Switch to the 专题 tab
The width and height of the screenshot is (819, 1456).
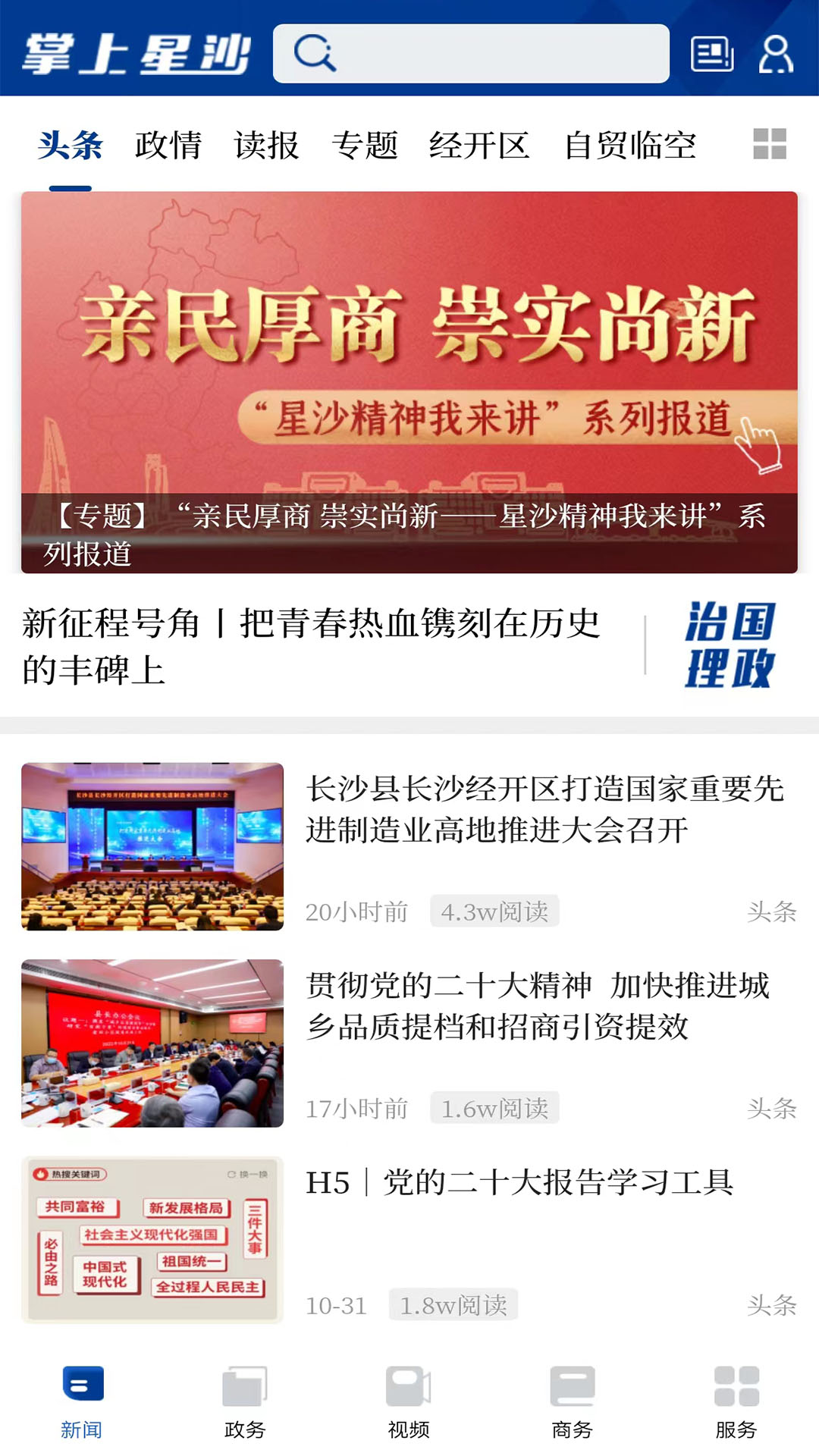click(365, 145)
